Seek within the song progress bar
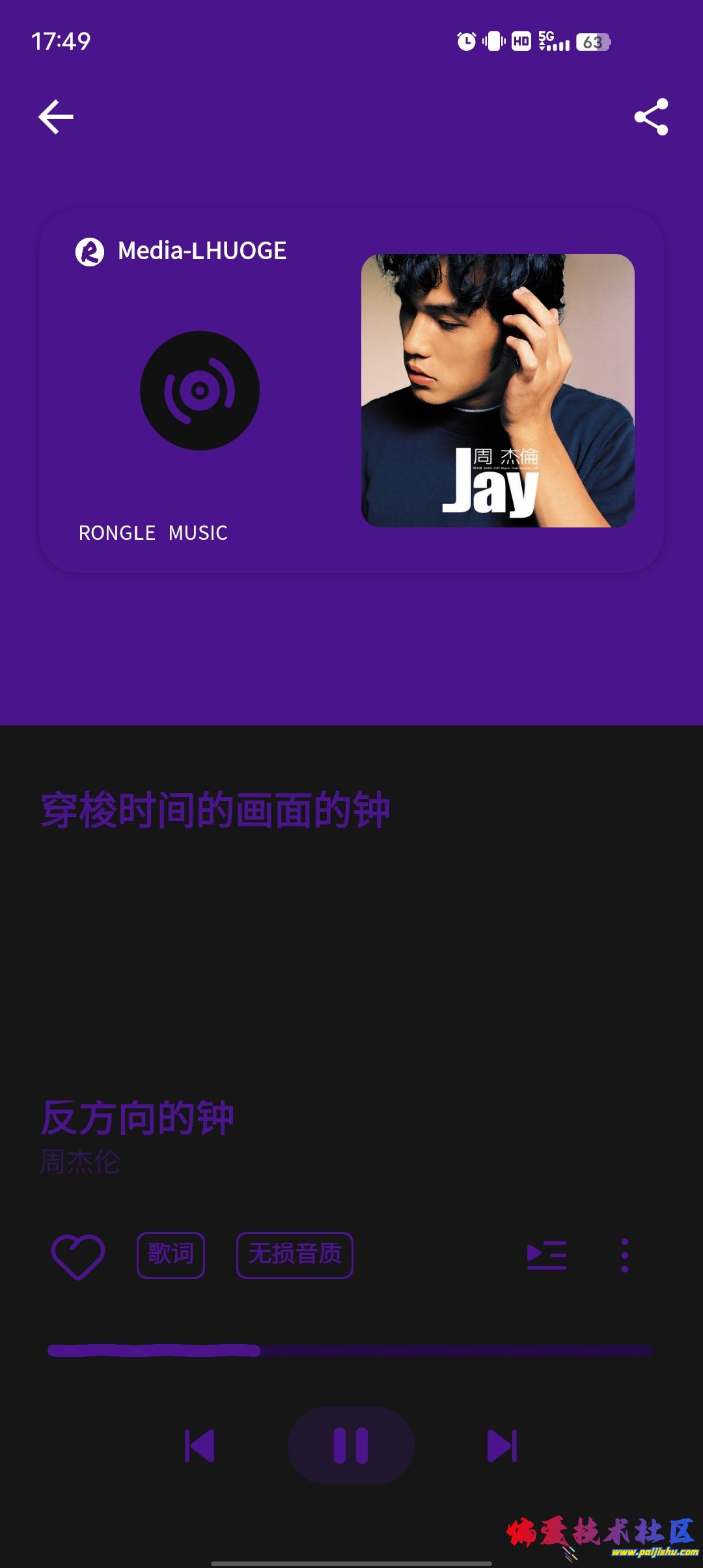 pos(350,1351)
